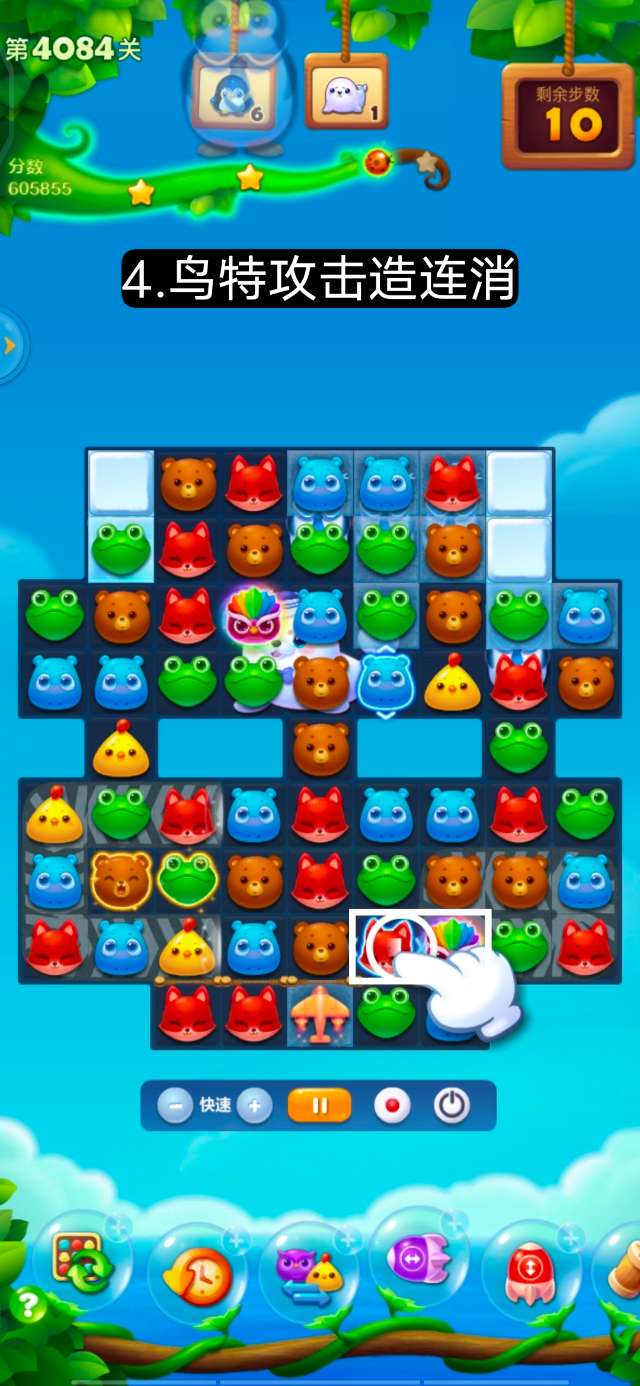This screenshot has width=640, height=1386.
Task: Tap the highlighted red fox tile
Action: (x=384, y=945)
